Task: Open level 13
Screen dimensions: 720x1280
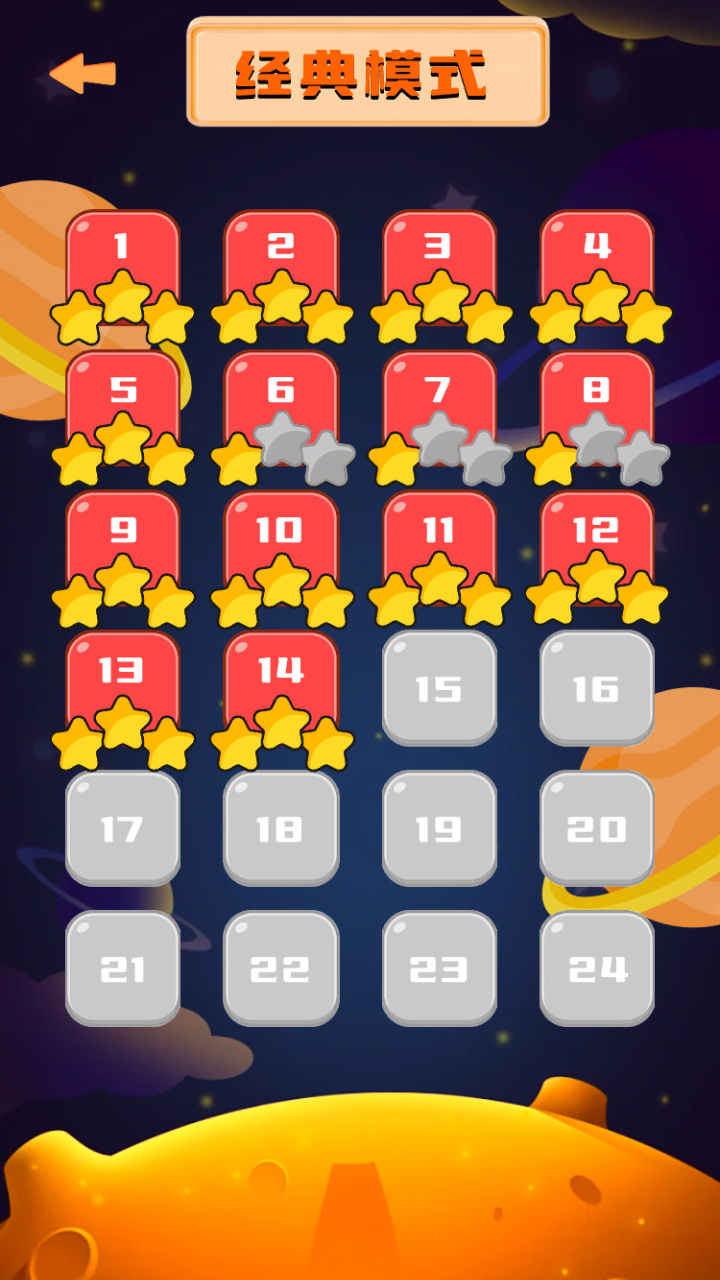Action: pos(122,678)
